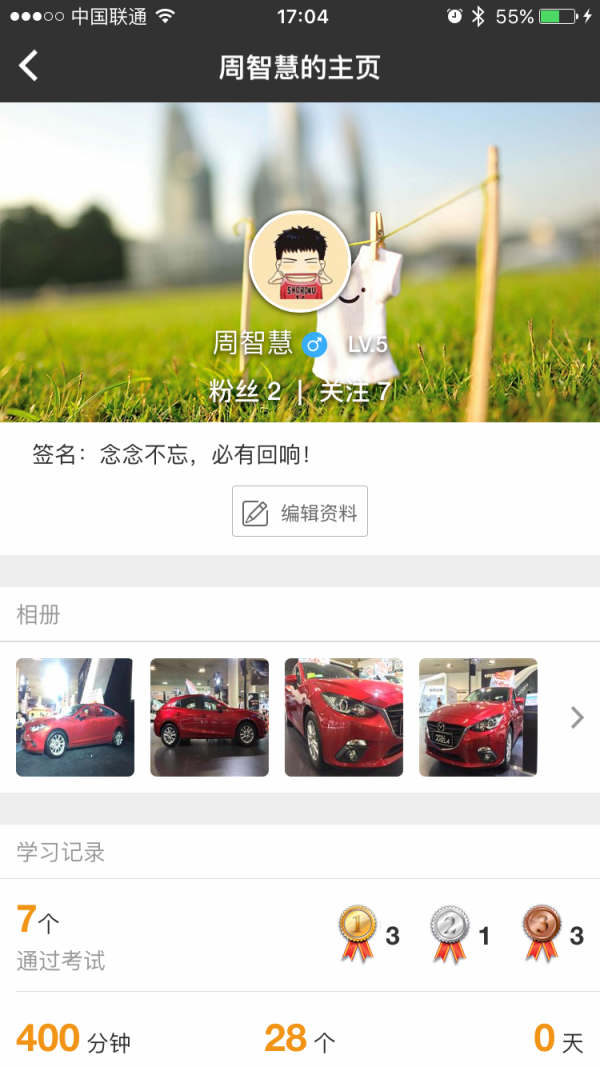The image size is (600, 1067).
Task: Open the 关注 7 following list
Action: click(x=354, y=391)
